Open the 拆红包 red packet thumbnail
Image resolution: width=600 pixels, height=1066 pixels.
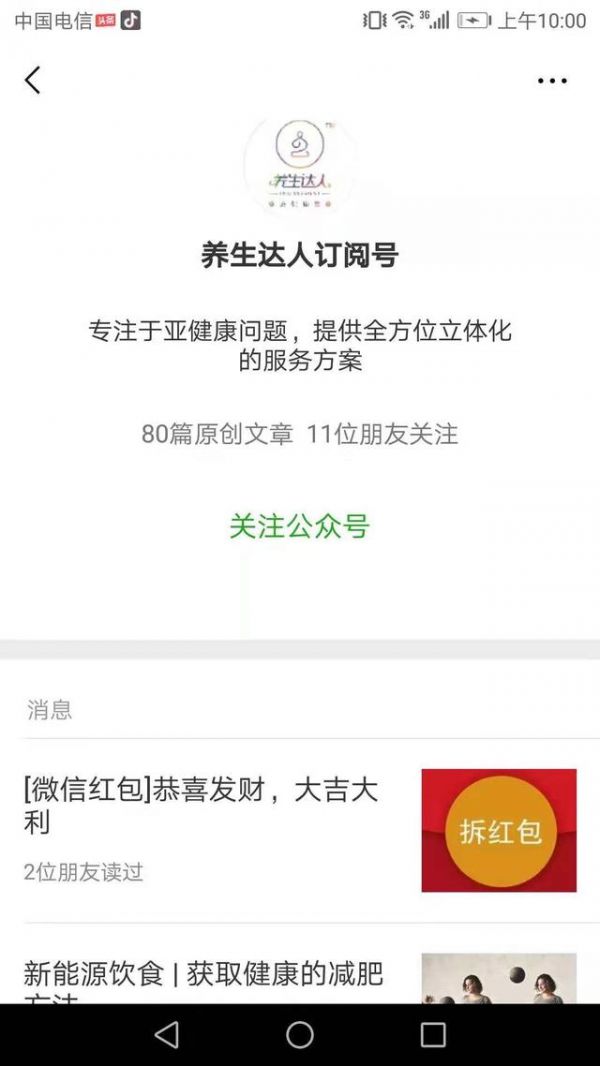coord(499,830)
